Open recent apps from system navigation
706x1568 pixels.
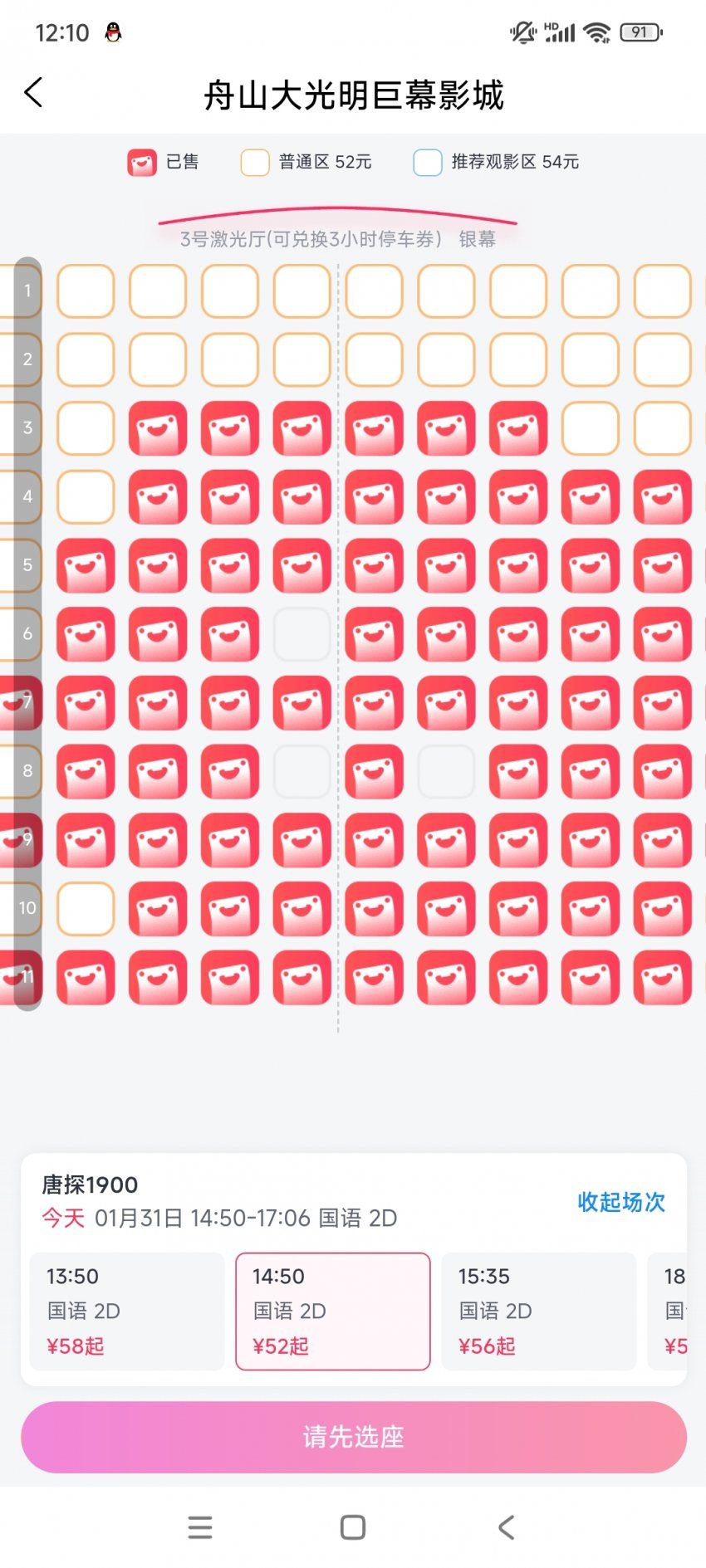pos(200,1527)
